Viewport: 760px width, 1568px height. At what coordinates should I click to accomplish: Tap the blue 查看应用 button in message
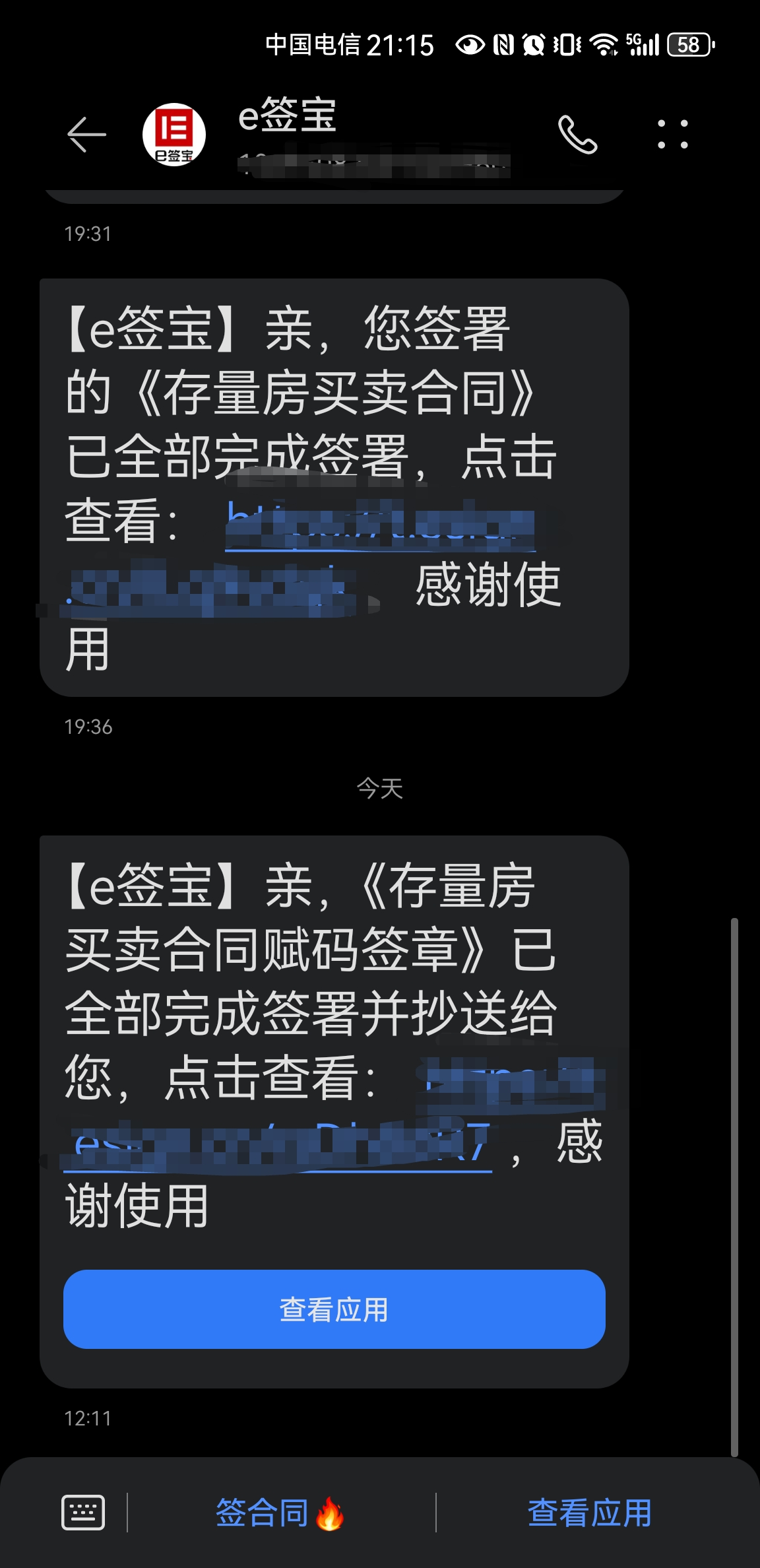334,1309
